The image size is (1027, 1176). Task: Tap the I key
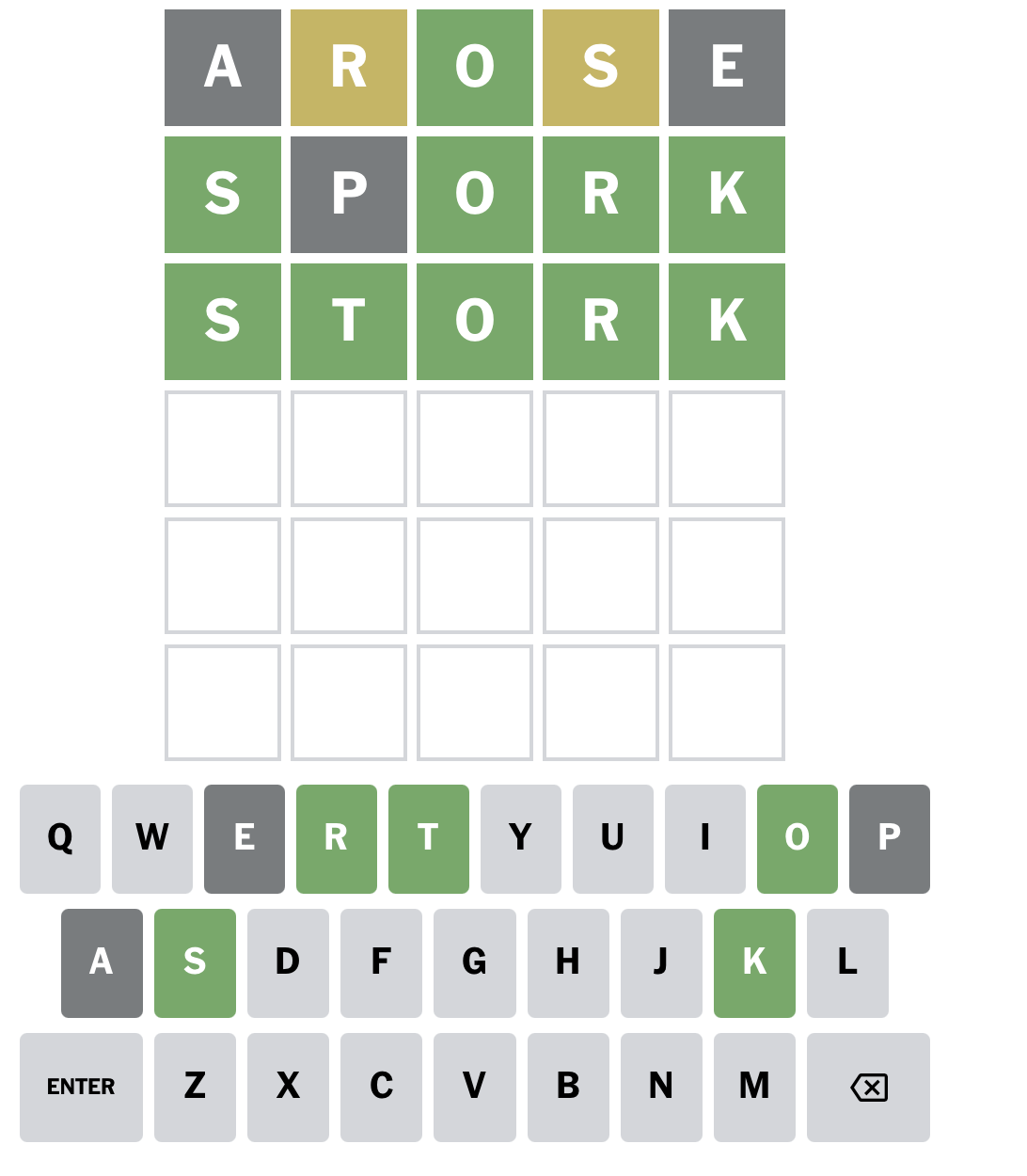coord(705,838)
